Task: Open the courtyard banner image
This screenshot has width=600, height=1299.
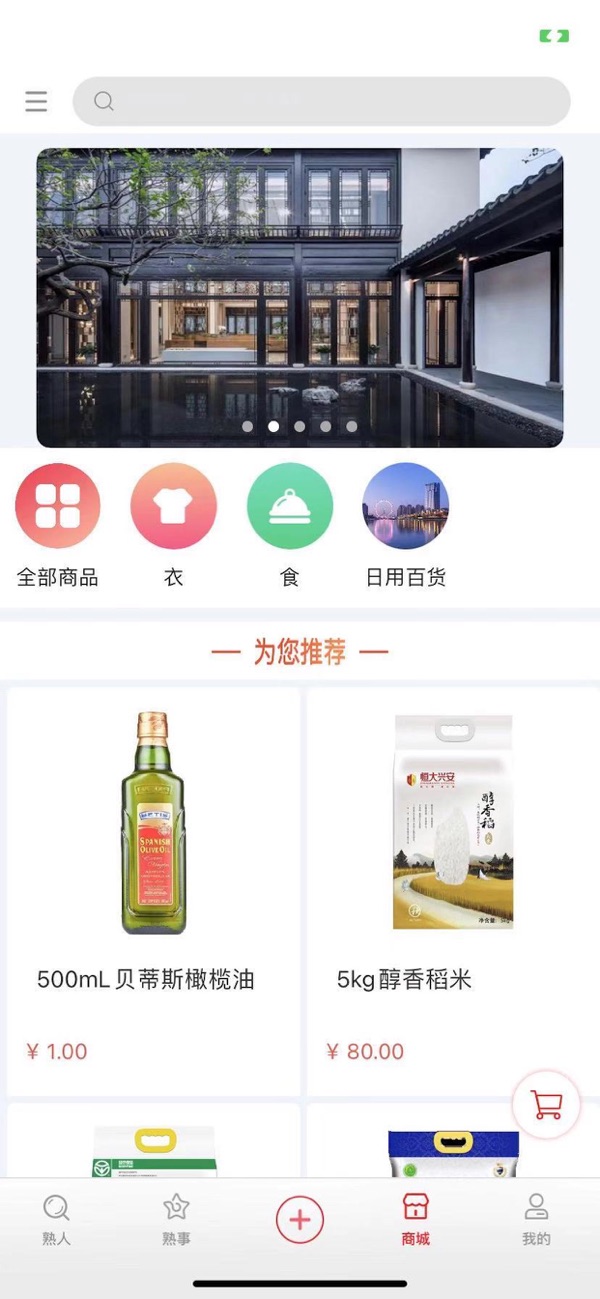Action: (x=299, y=297)
